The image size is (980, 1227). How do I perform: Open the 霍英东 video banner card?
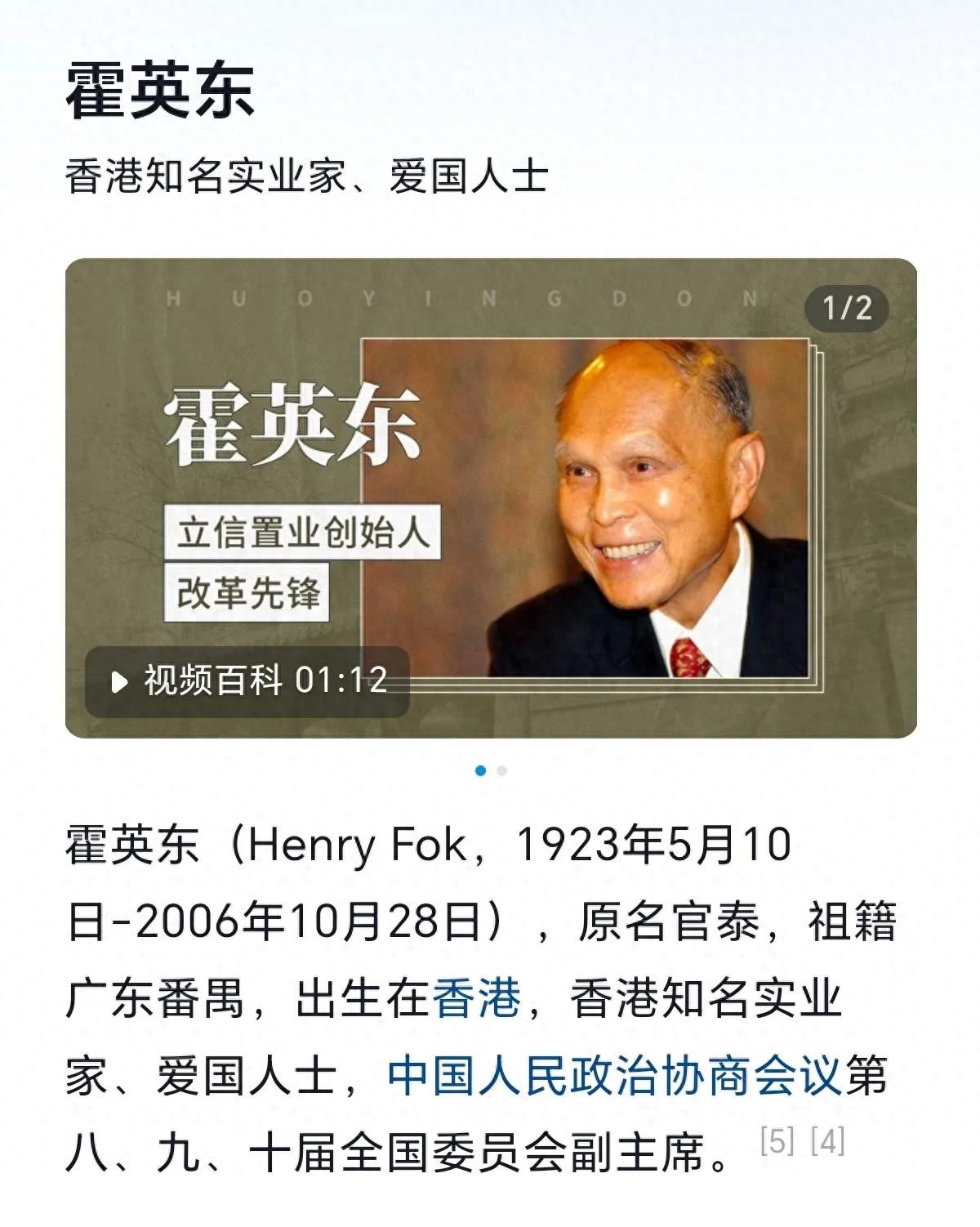click(x=490, y=498)
